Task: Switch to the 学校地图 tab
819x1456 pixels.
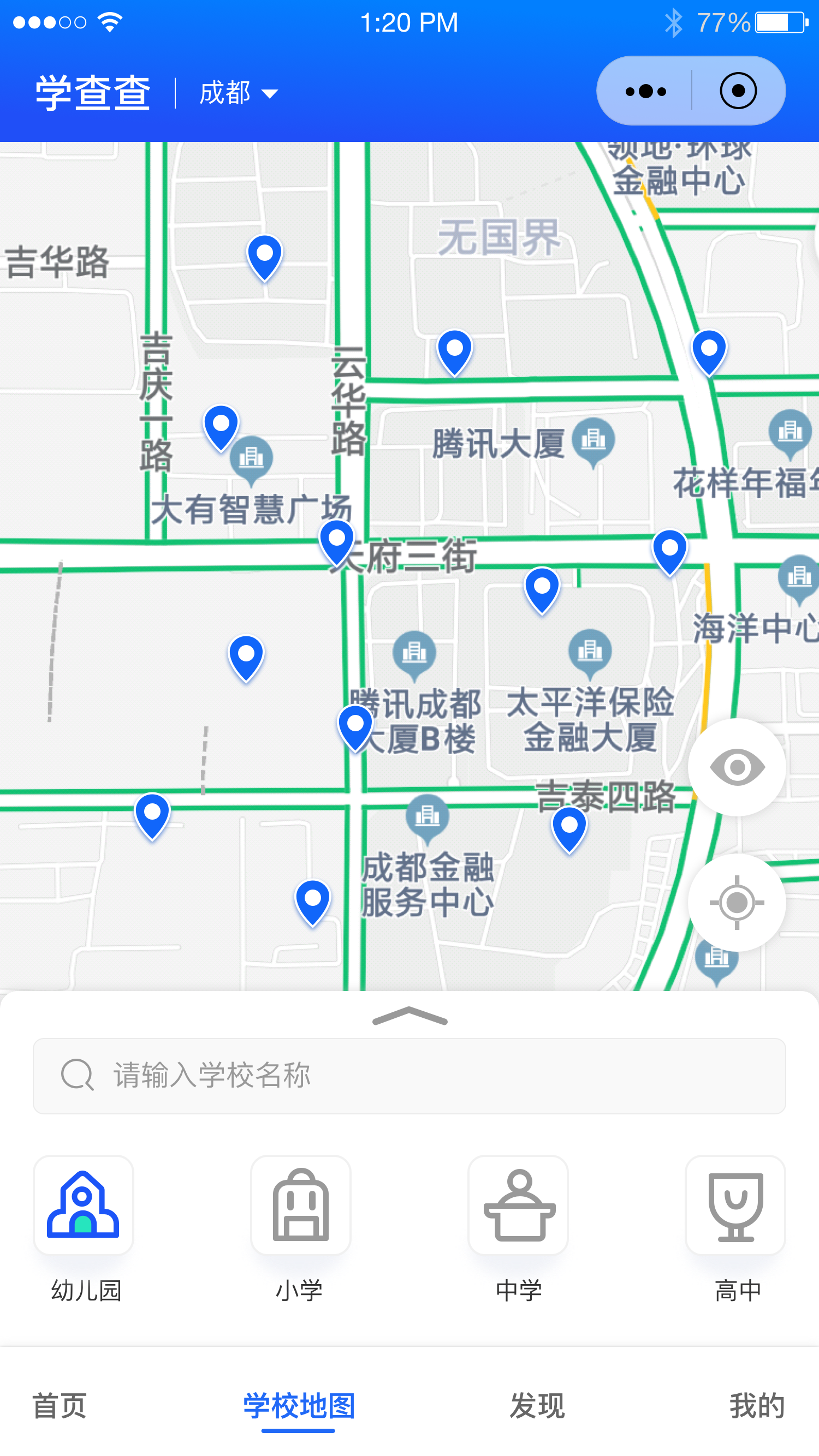Action: pos(299,1406)
